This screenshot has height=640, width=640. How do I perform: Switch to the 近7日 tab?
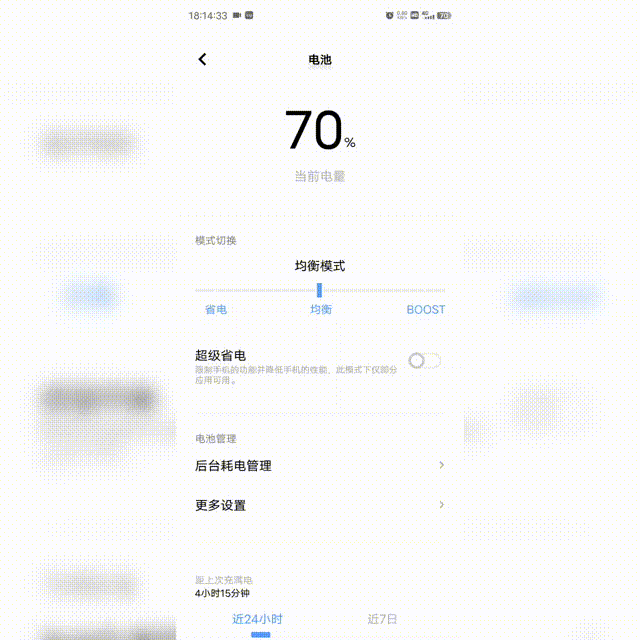[x=382, y=619]
